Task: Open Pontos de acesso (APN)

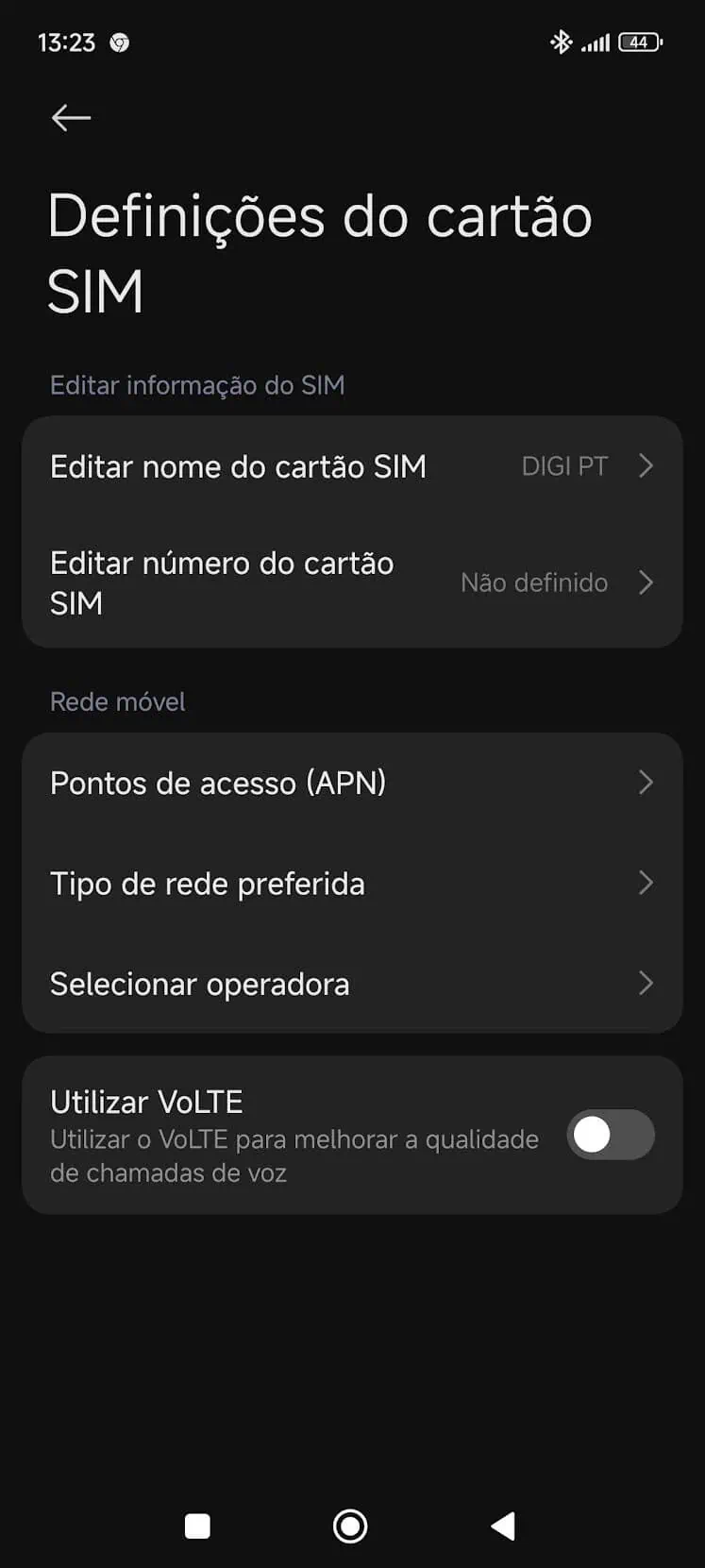Action: pyautogui.click(x=352, y=783)
